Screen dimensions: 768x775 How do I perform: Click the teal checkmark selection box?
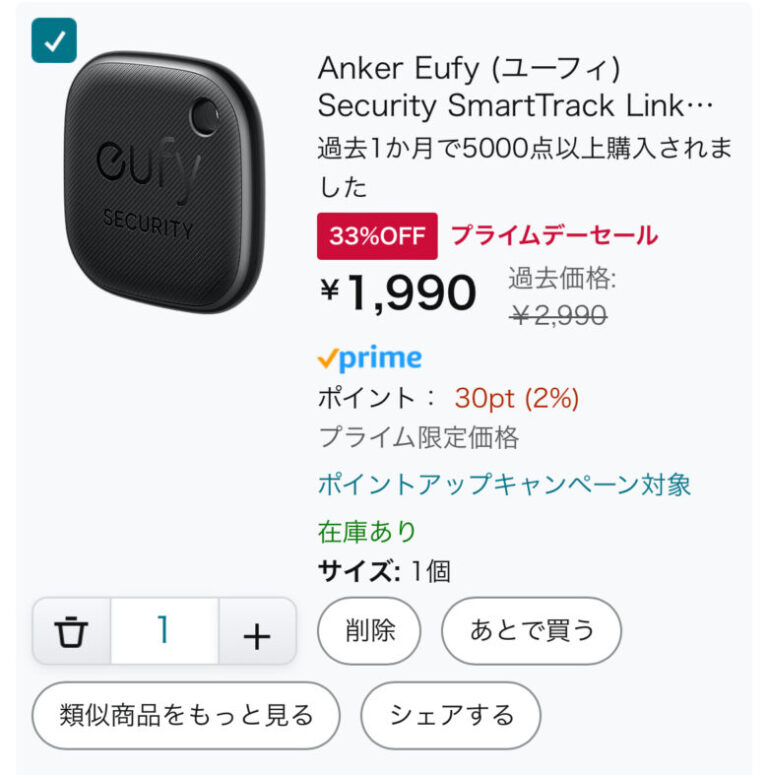pos(55,41)
